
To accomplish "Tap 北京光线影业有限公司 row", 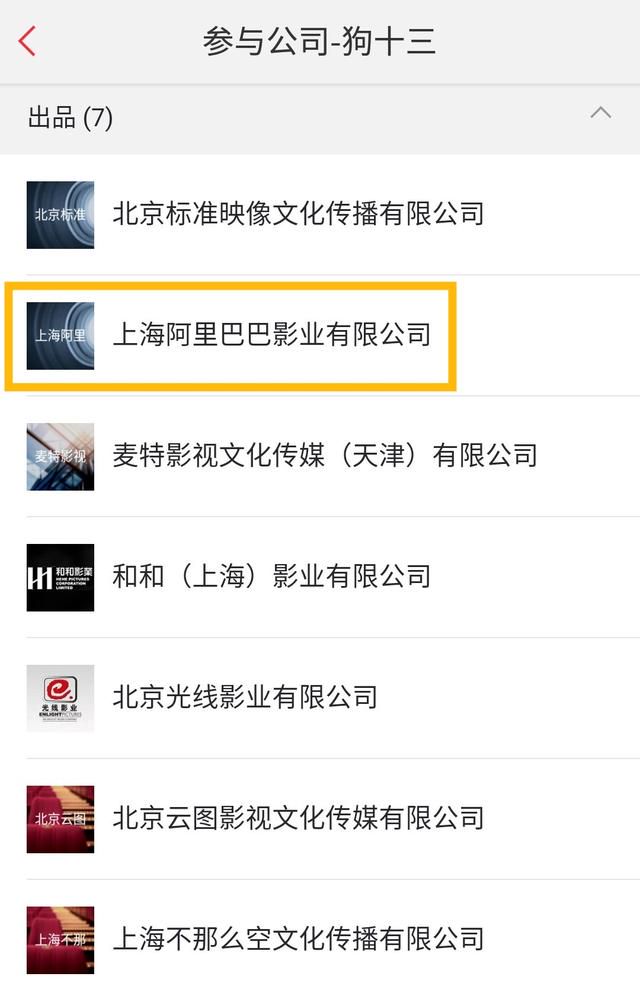I will pos(245,697).
